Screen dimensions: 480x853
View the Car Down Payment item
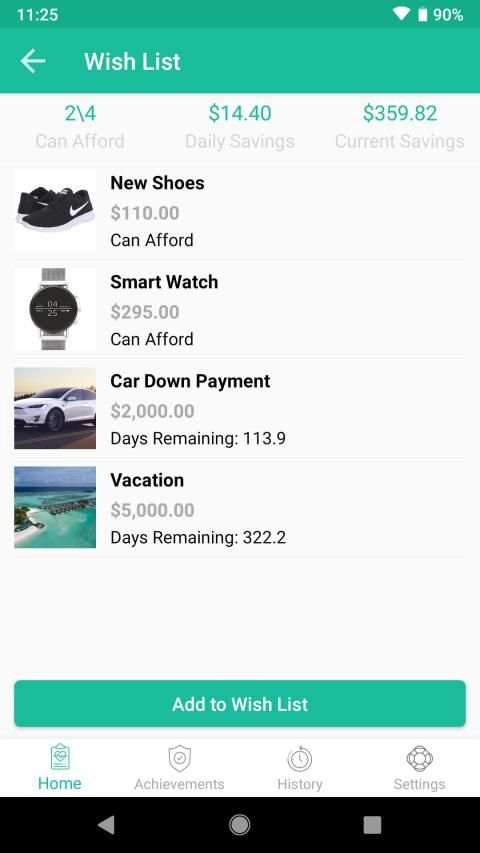[239, 408]
